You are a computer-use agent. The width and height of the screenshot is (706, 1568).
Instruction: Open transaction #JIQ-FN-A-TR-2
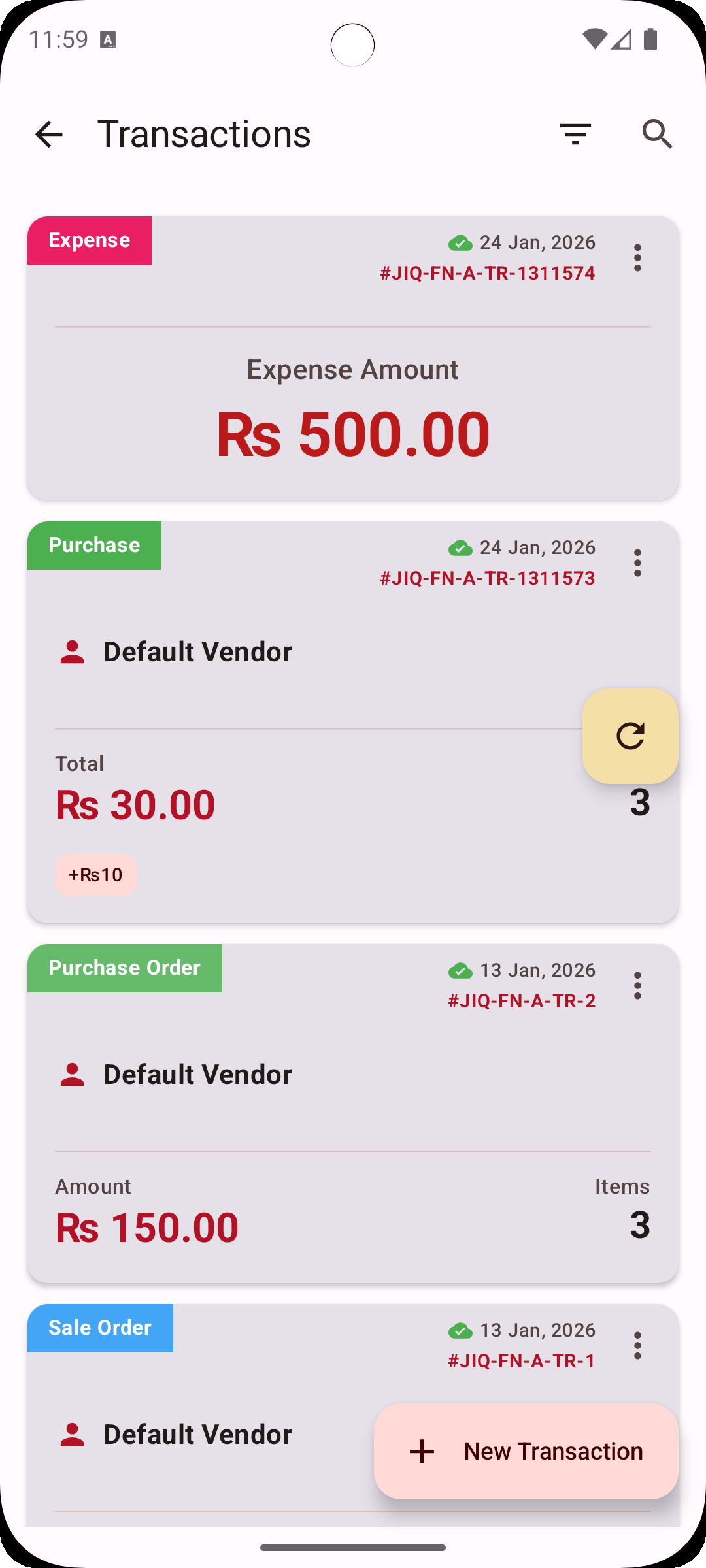[521, 1000]
